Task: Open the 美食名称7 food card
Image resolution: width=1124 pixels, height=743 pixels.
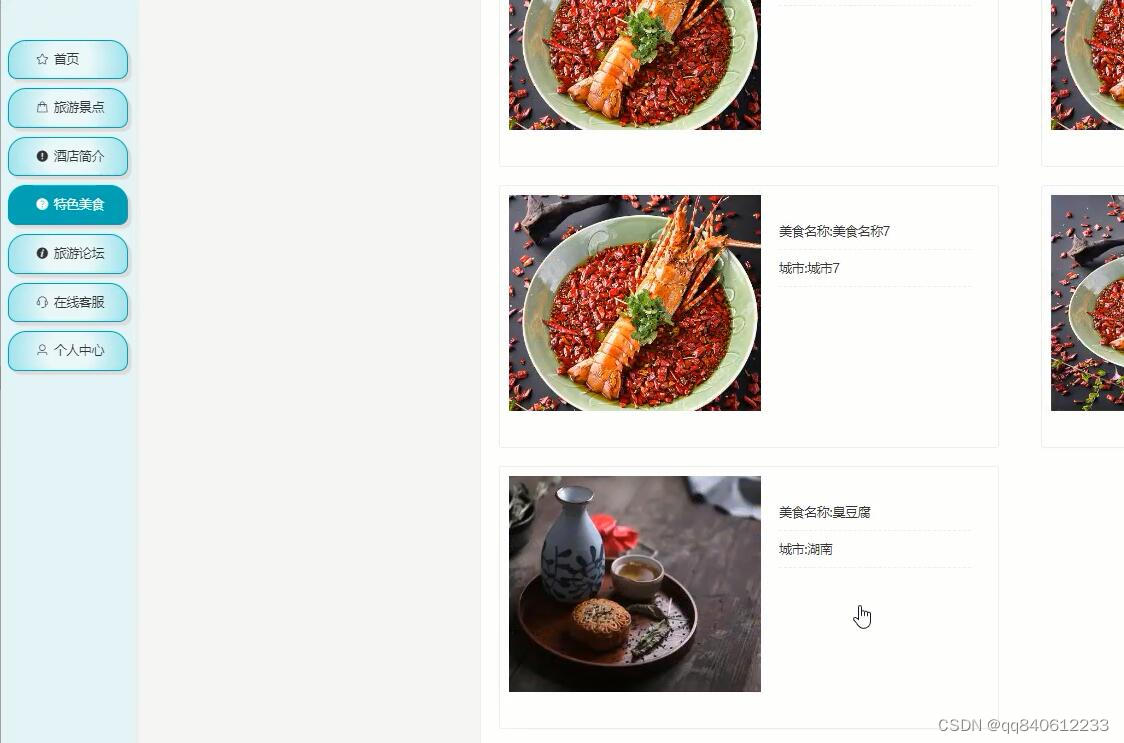Action: coord(635,303)
